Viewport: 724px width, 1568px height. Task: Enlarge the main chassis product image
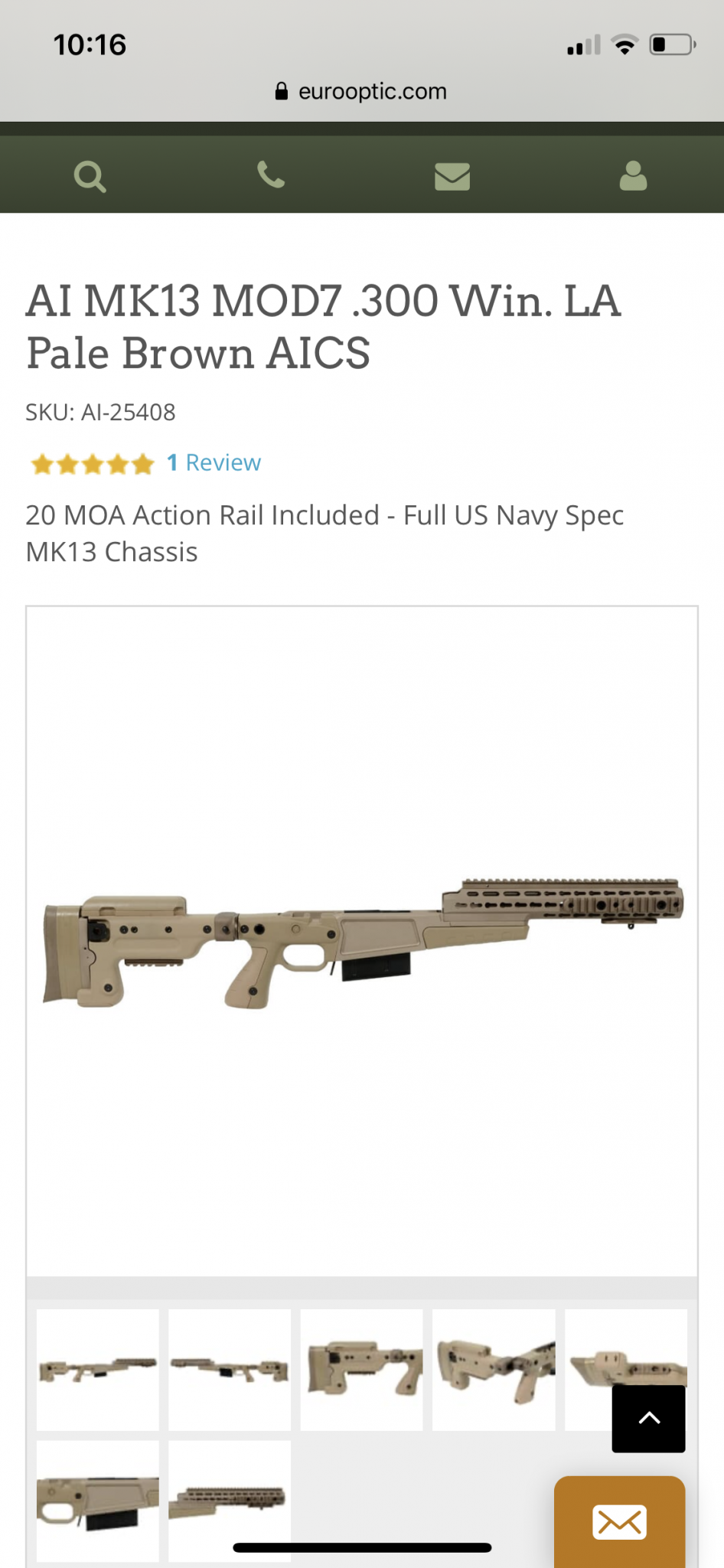[x=362, y=941]
